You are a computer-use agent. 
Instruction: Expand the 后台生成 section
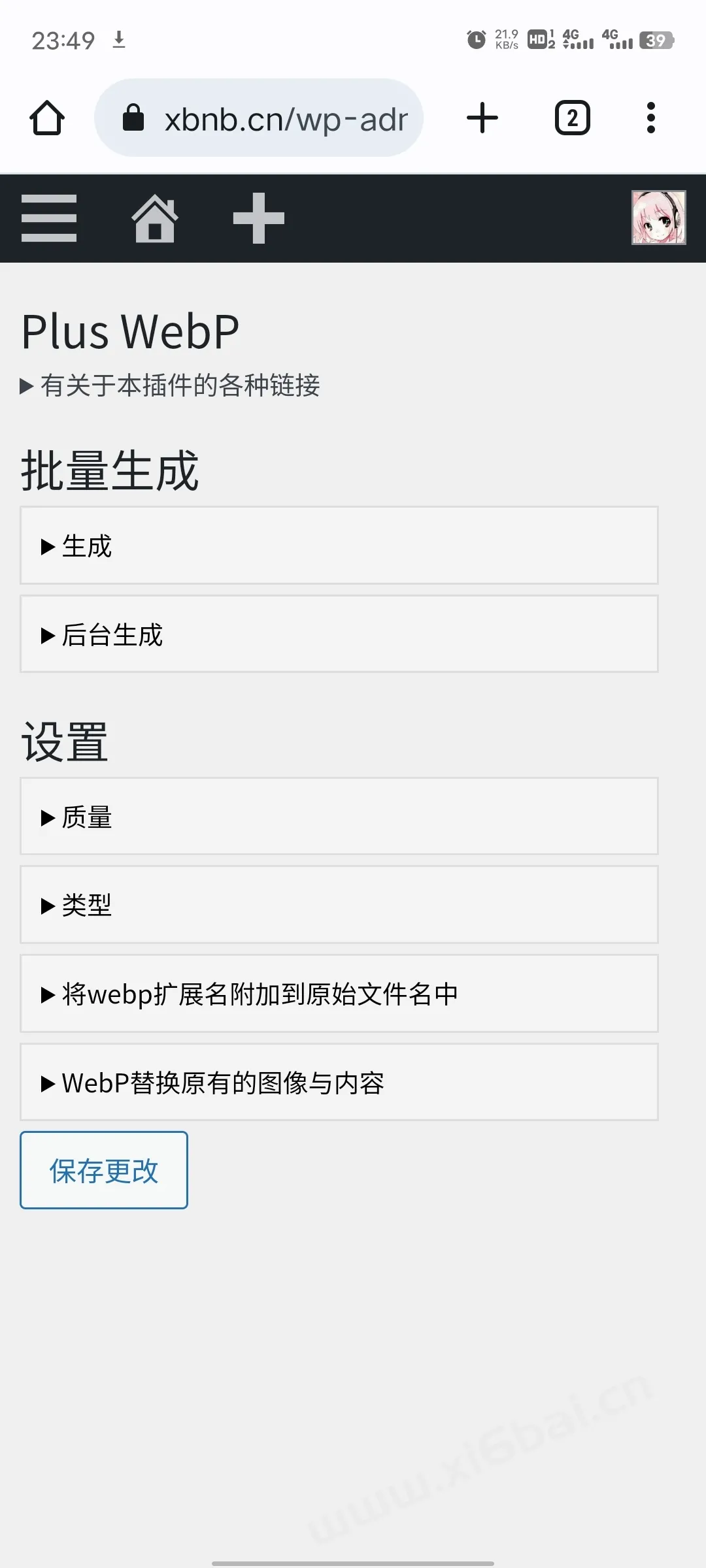point(339,634)
